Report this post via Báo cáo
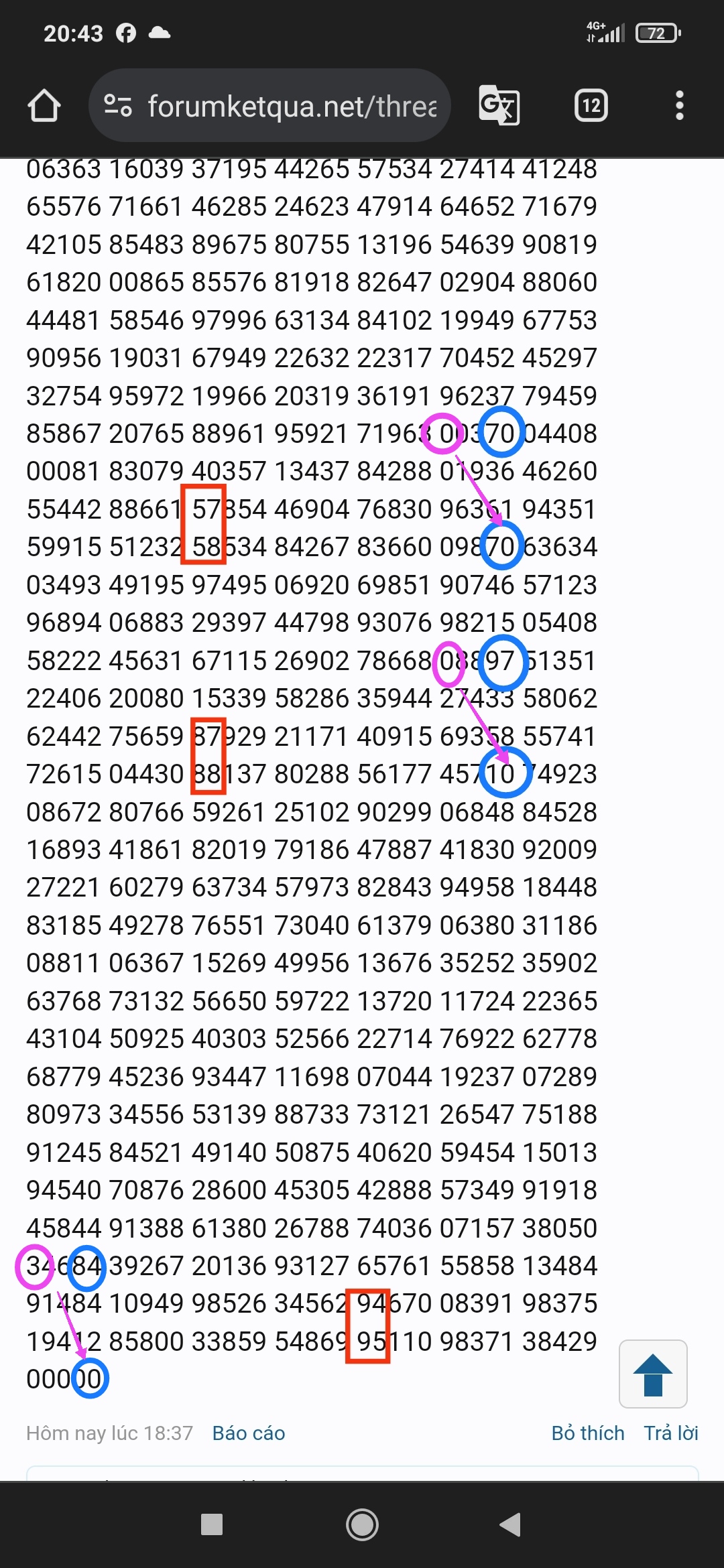Viewport: 724px width, 1568px height. pos(249,1433)
